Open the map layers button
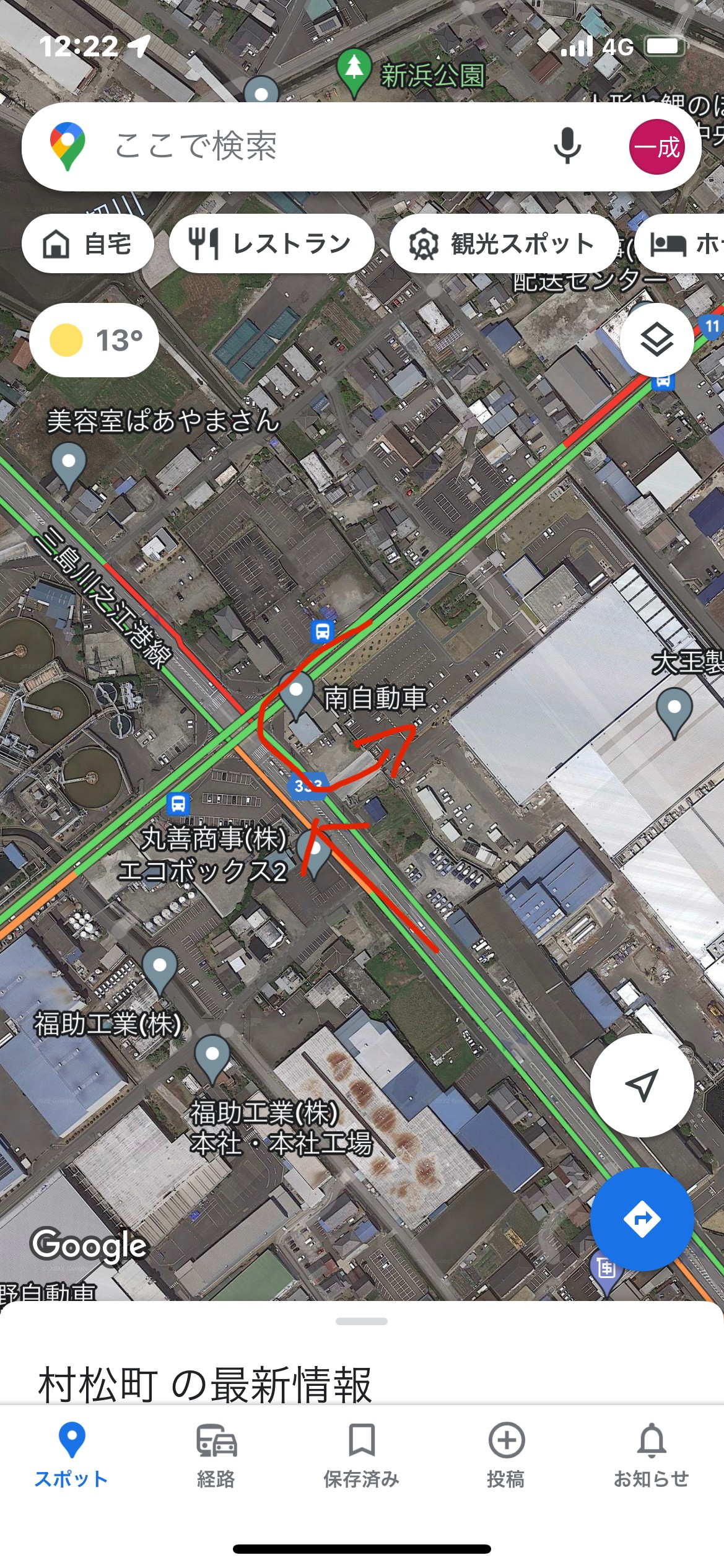Viewport: 724px width, 1568px height. (x=656, y=339)
